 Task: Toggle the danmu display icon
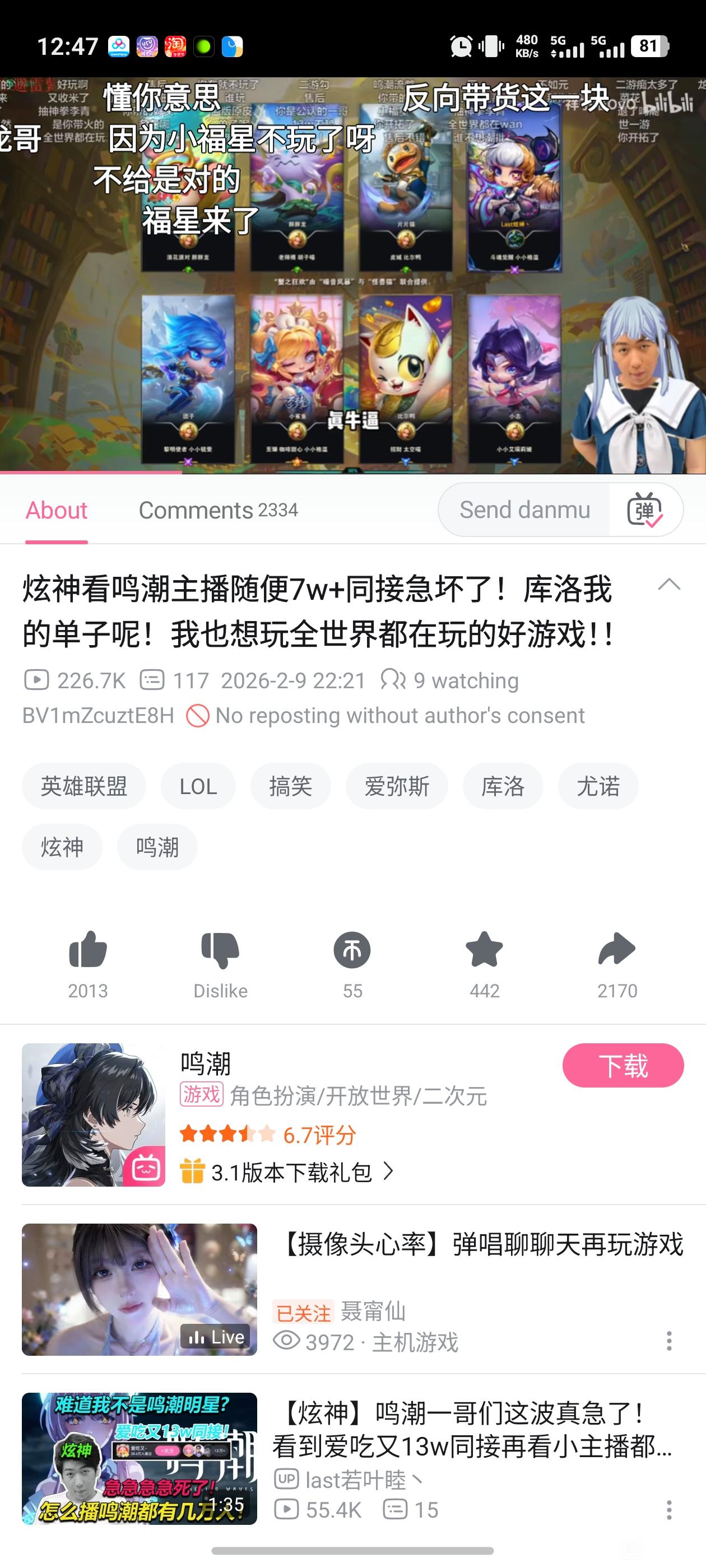645,510
